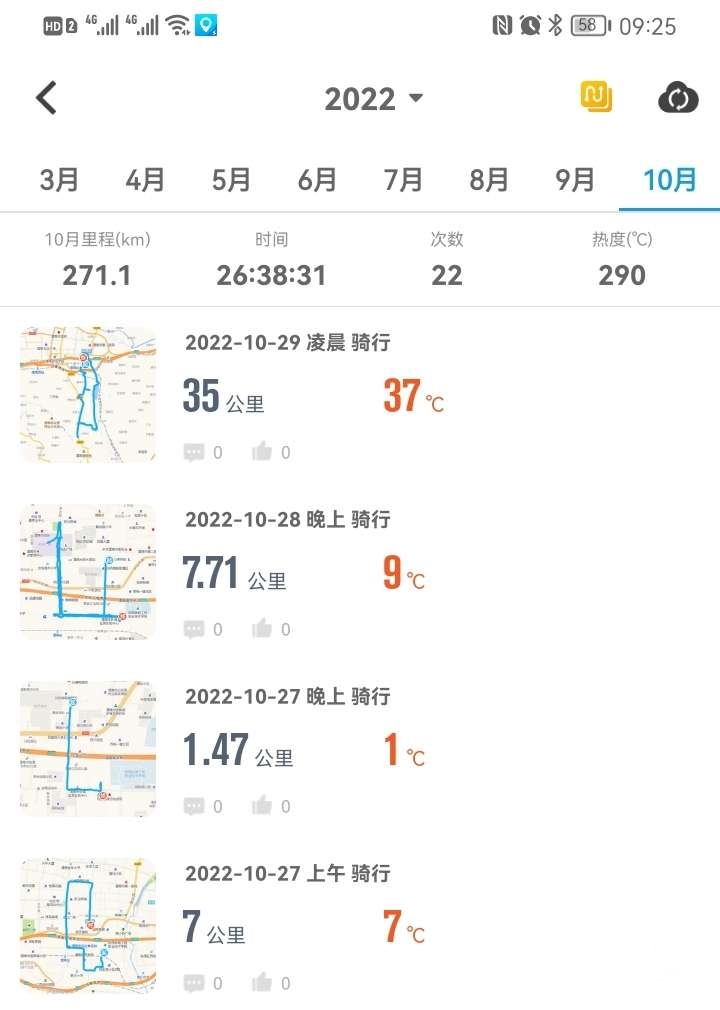Viewport: 720px width, 1010px height.
Task: View the 7月 tab
Action: (403, 180)
